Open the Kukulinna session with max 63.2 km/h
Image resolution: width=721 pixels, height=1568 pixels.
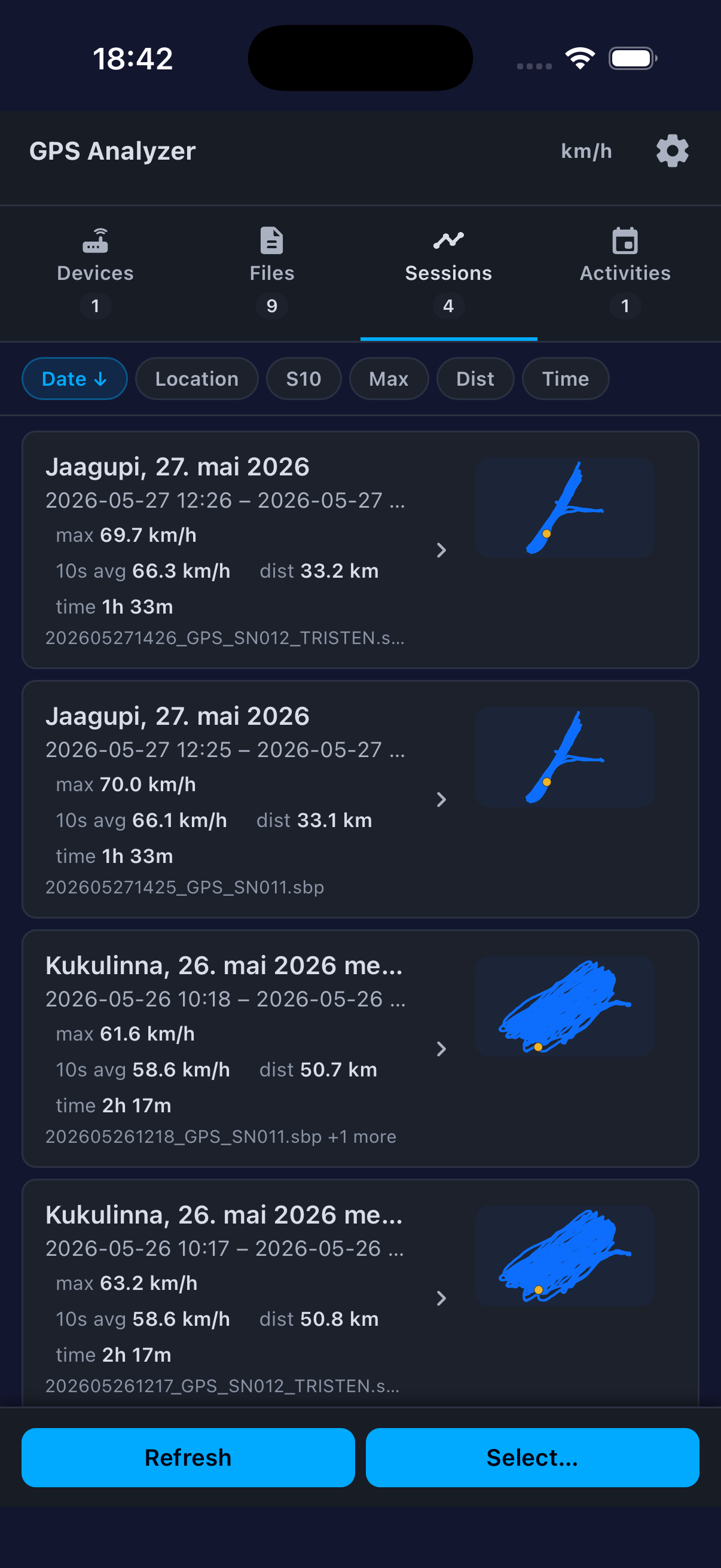(360, 1294)
